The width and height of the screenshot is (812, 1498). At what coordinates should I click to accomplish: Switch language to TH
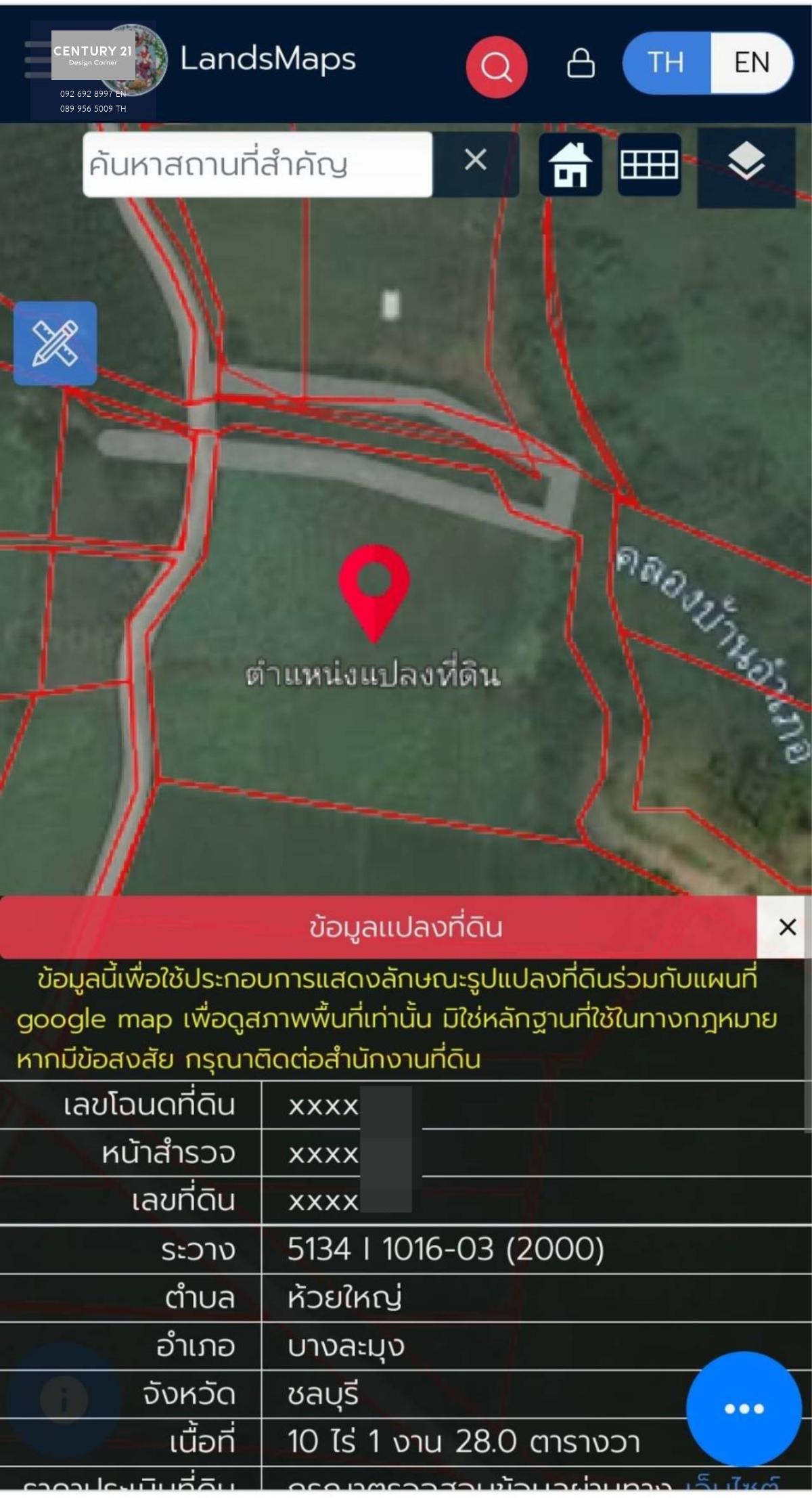point(667,62)
